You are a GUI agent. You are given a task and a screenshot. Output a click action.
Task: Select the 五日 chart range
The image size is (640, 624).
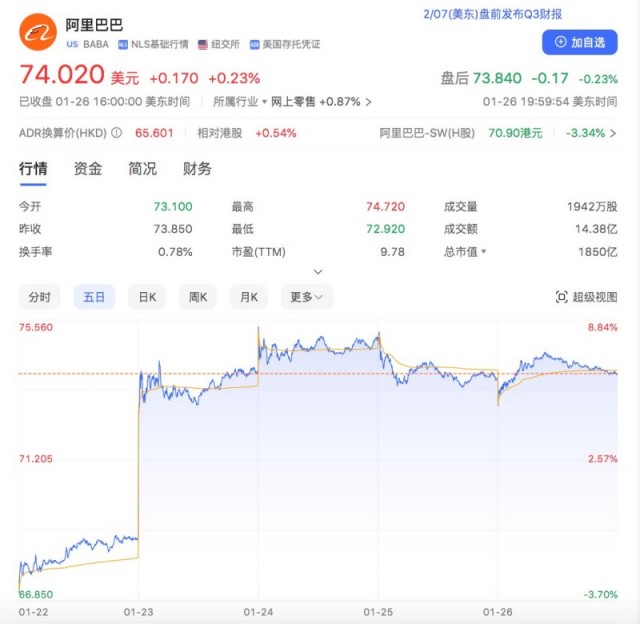(94, 297)
